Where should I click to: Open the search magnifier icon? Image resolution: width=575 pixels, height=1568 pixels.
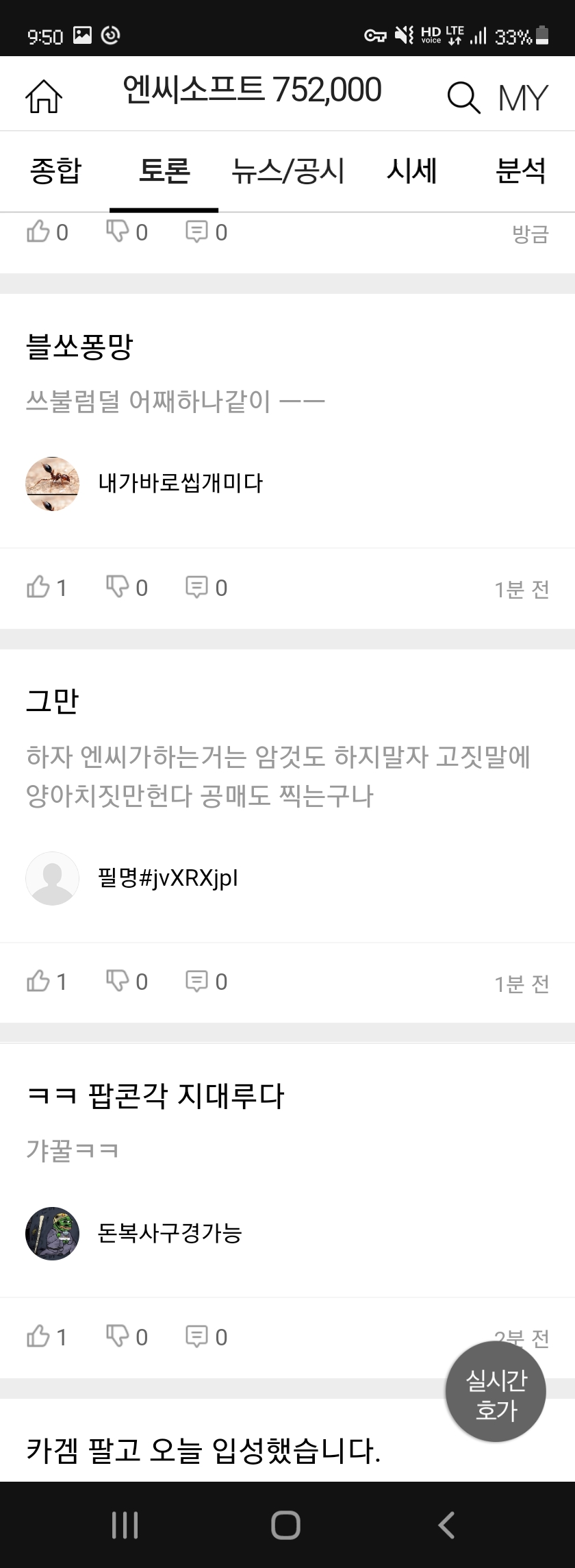coord(463,97)
